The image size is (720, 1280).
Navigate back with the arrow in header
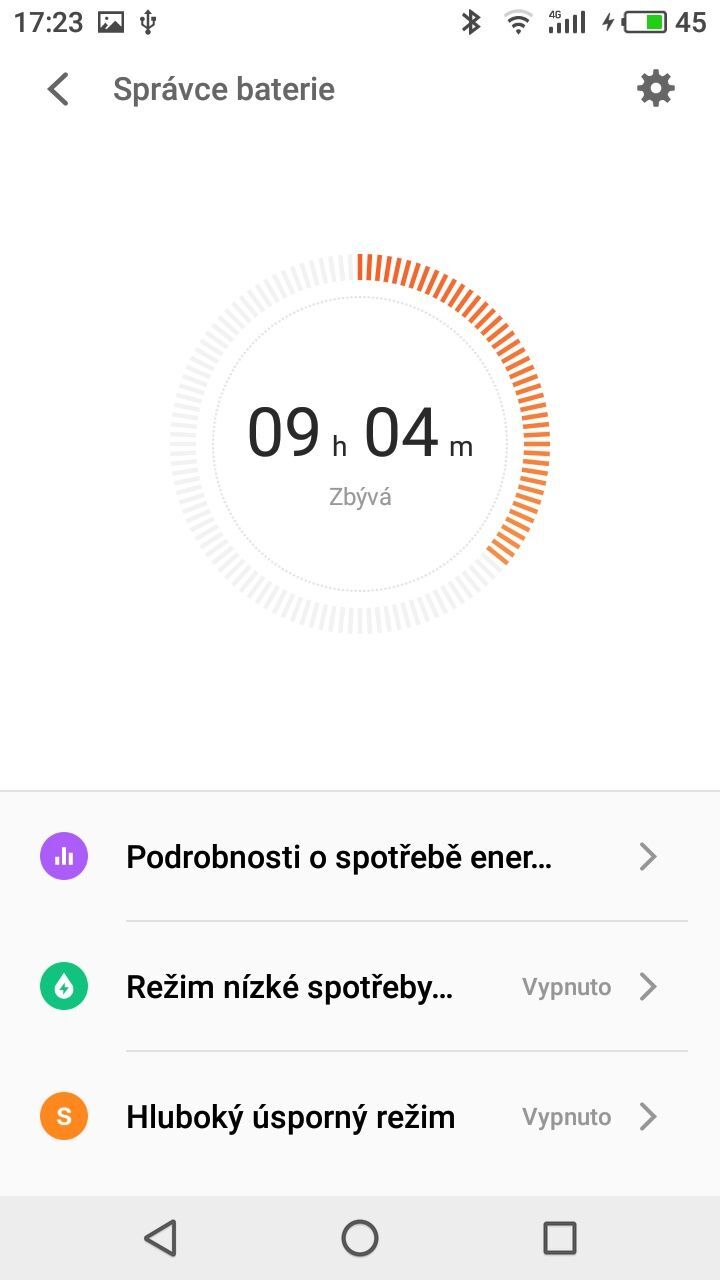[57, 88]
